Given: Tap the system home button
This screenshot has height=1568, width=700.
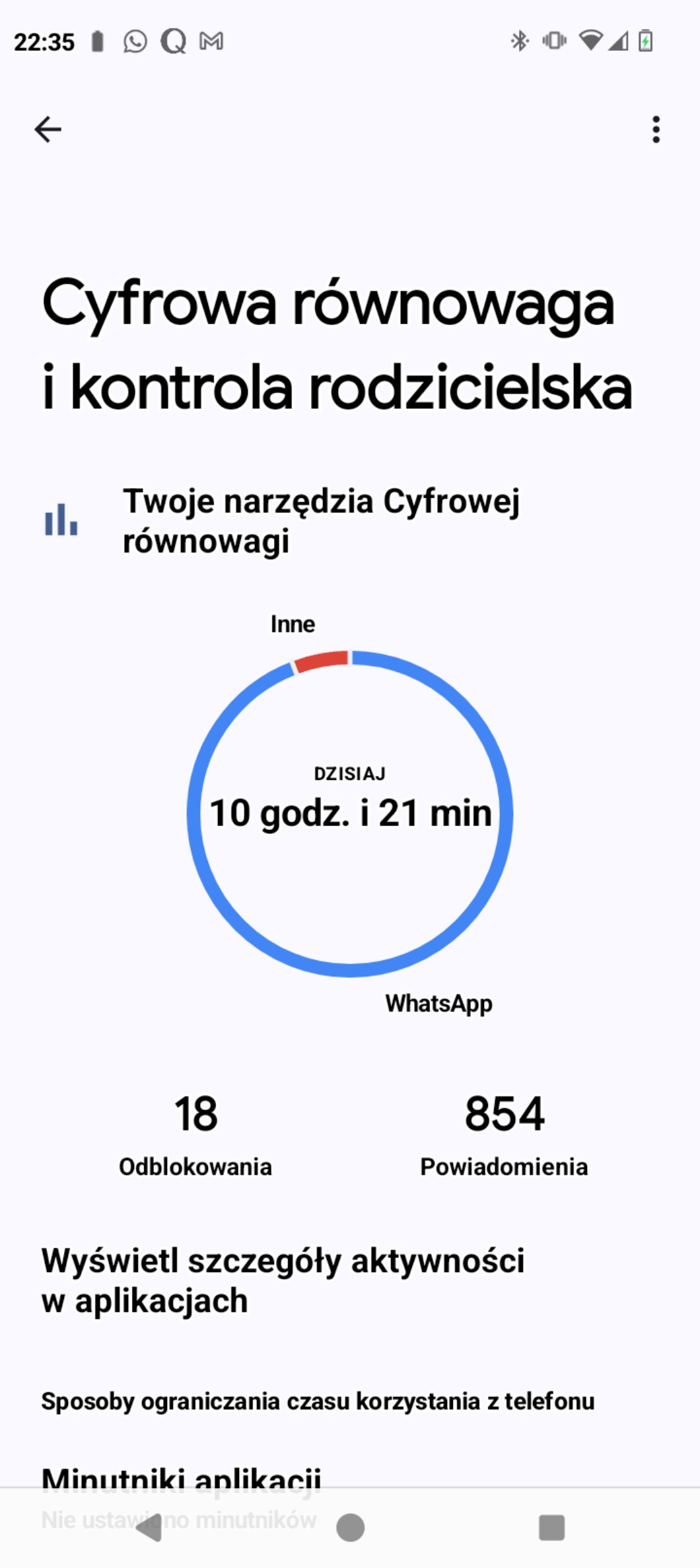Looking at the screenshot, I should [x=350, y=1528].
